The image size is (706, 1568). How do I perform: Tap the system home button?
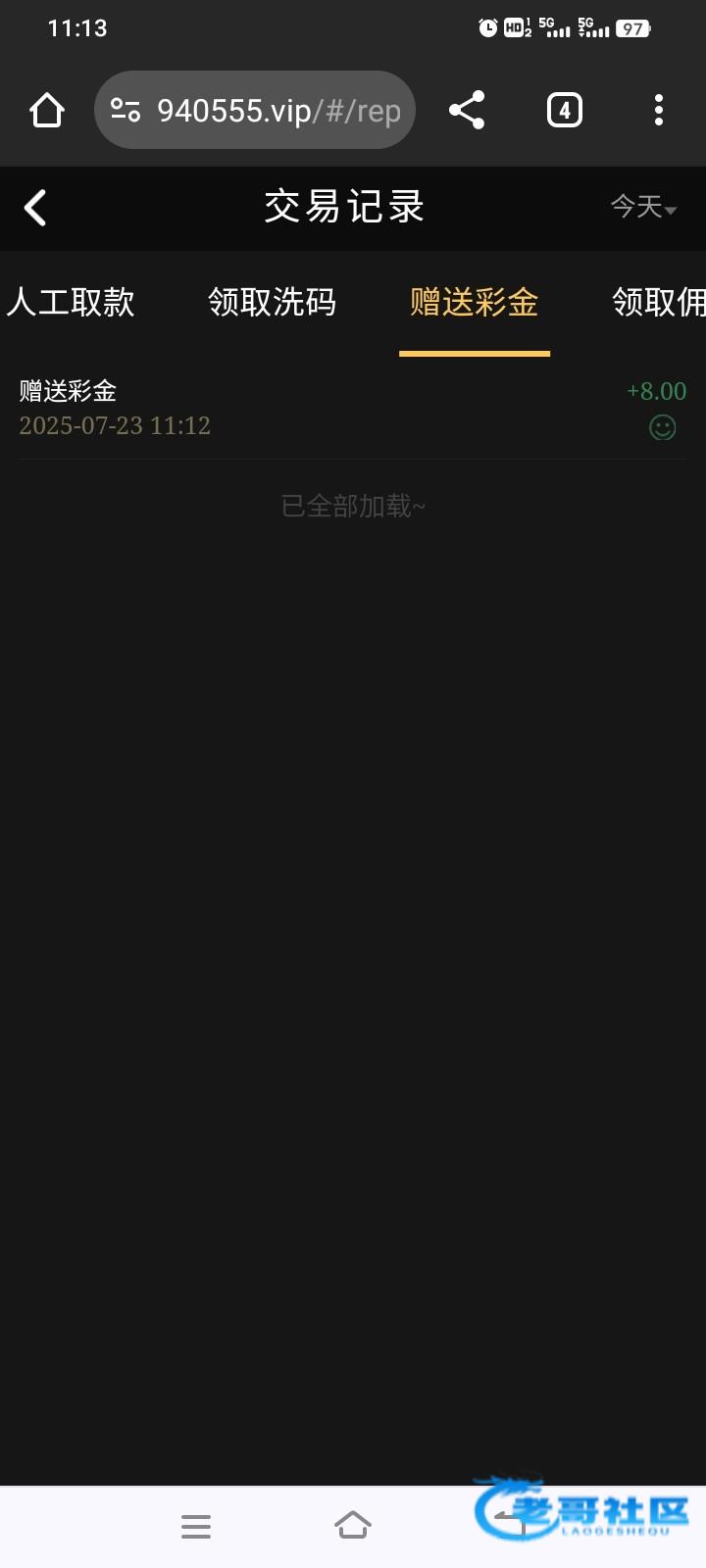[x=353, y=1525]
